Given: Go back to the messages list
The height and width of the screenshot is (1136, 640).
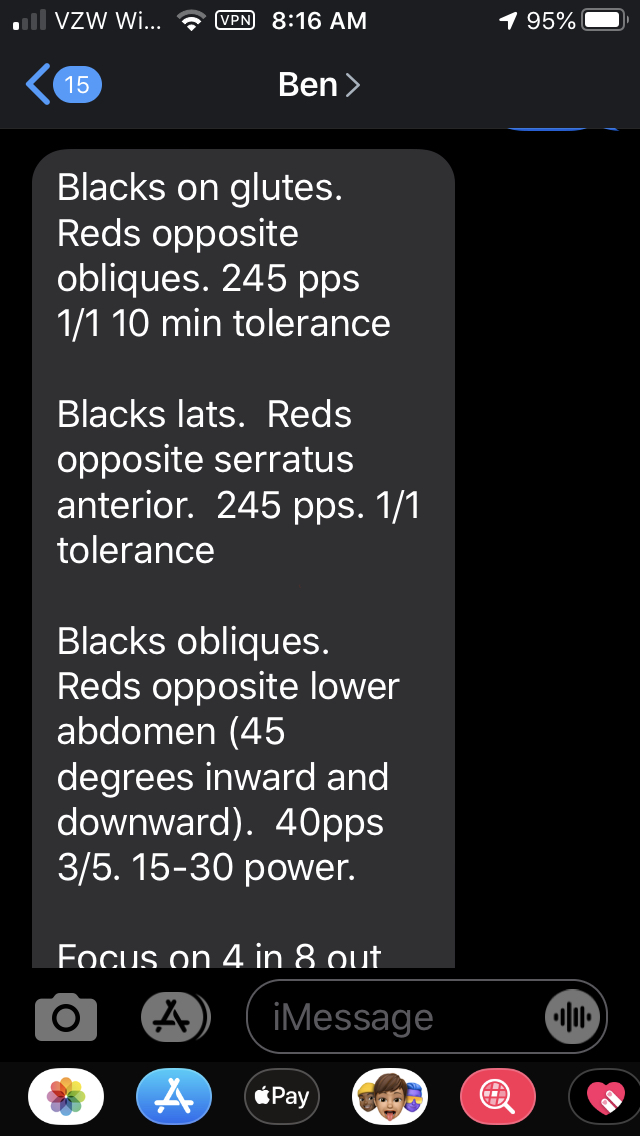Looking at the screenshot, I should point(60,85).
